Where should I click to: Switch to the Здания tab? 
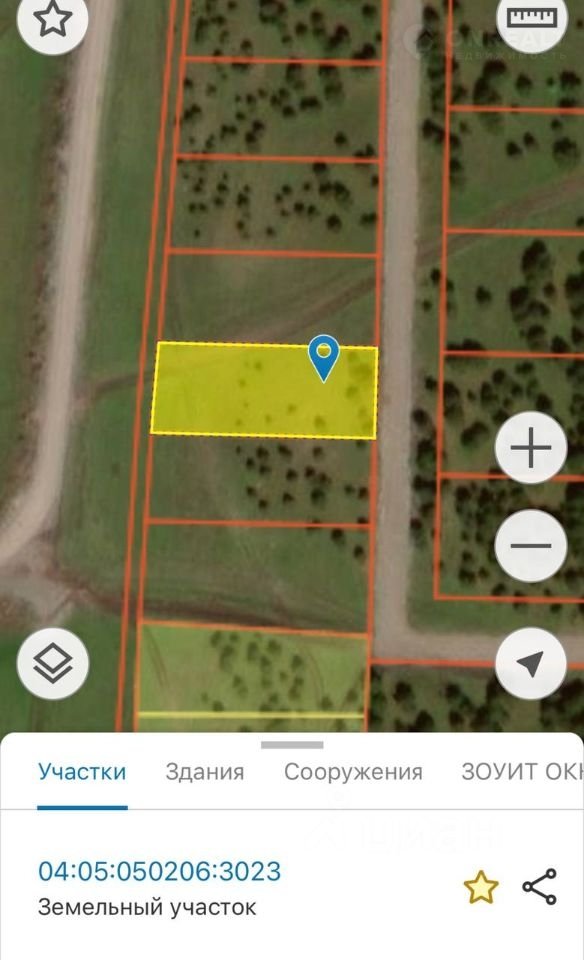(x=205, y=771)
